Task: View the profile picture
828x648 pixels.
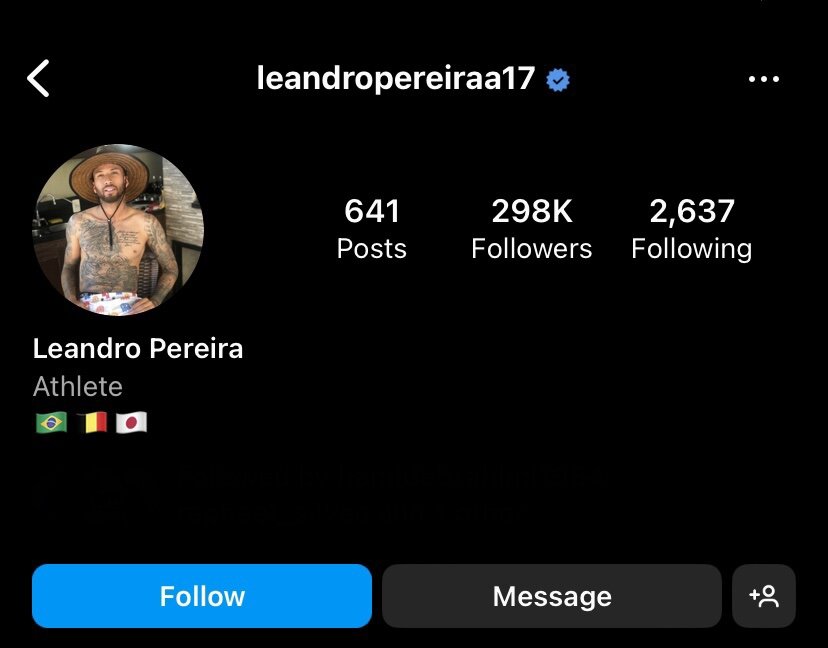Action: point(118,230)
